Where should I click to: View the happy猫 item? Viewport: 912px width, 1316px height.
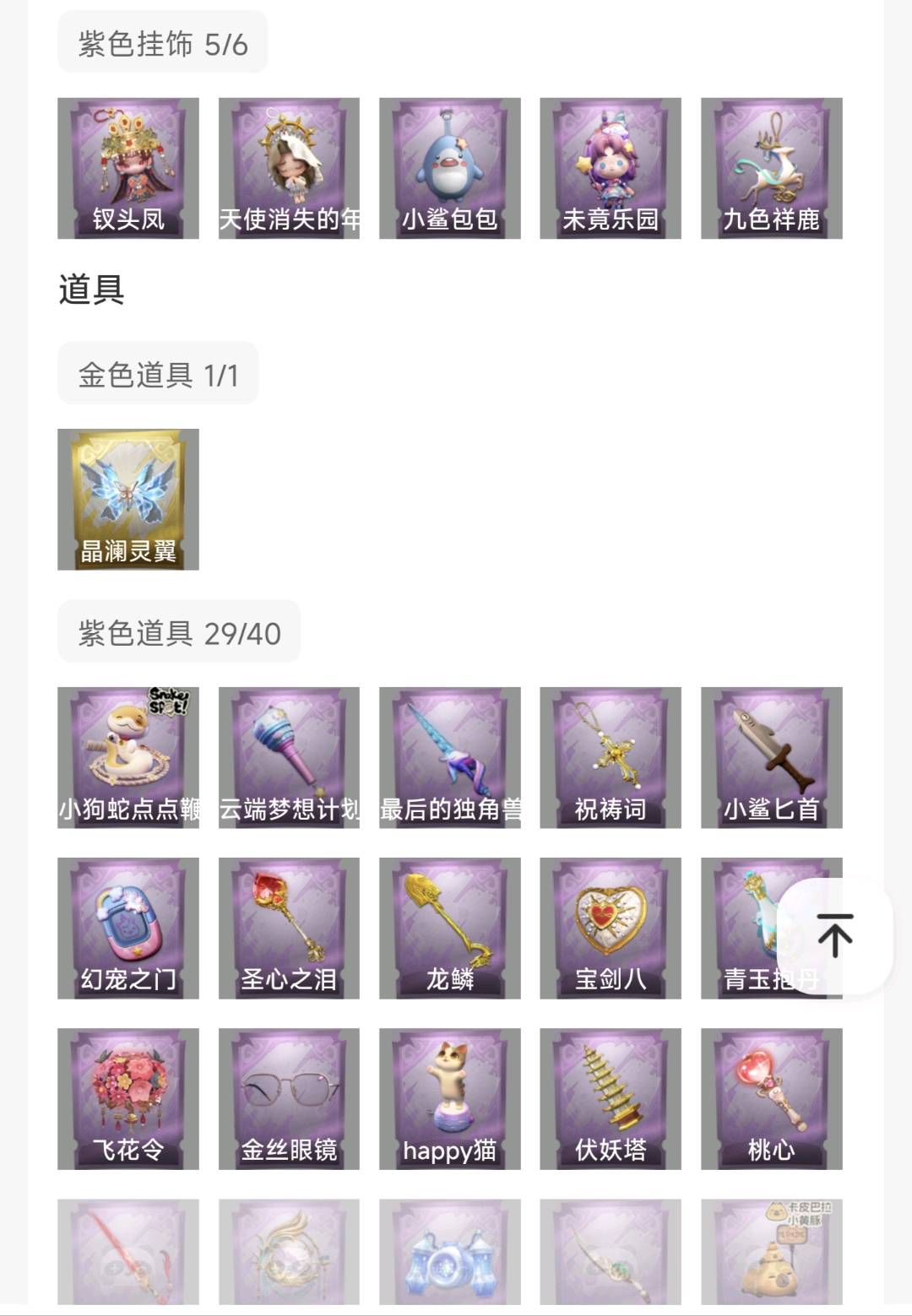tap(450, 1098)
